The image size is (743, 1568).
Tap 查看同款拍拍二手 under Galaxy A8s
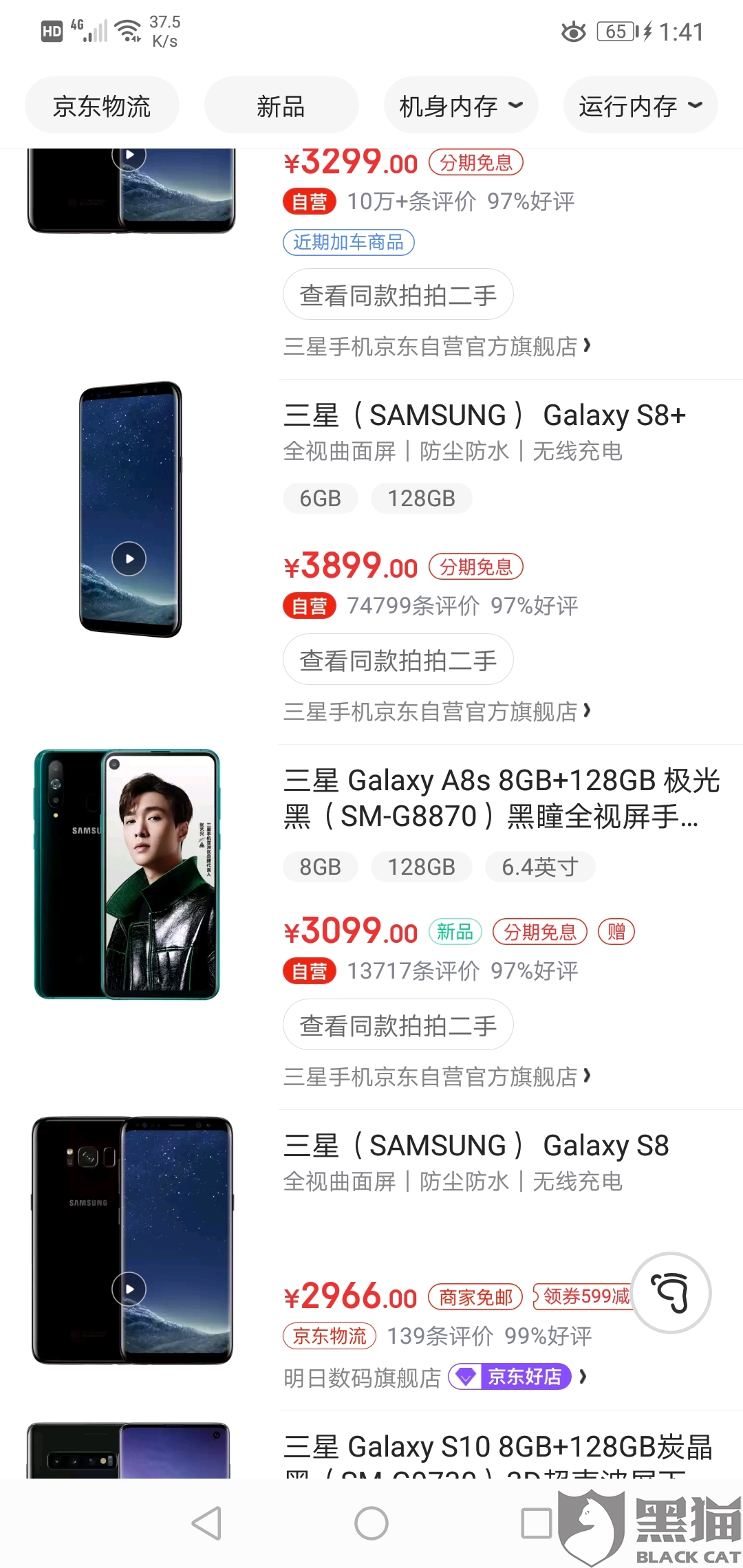point(398,1025)
